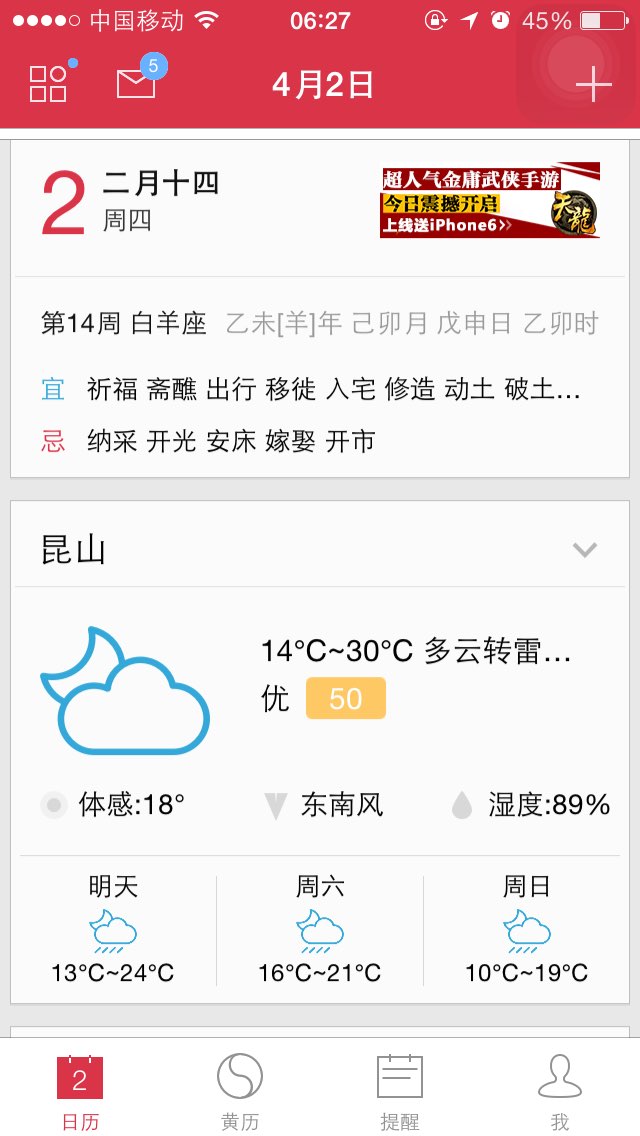640x1136 pixels.
Task: Open the 4月2日 date title
Action: pos(322,85)
